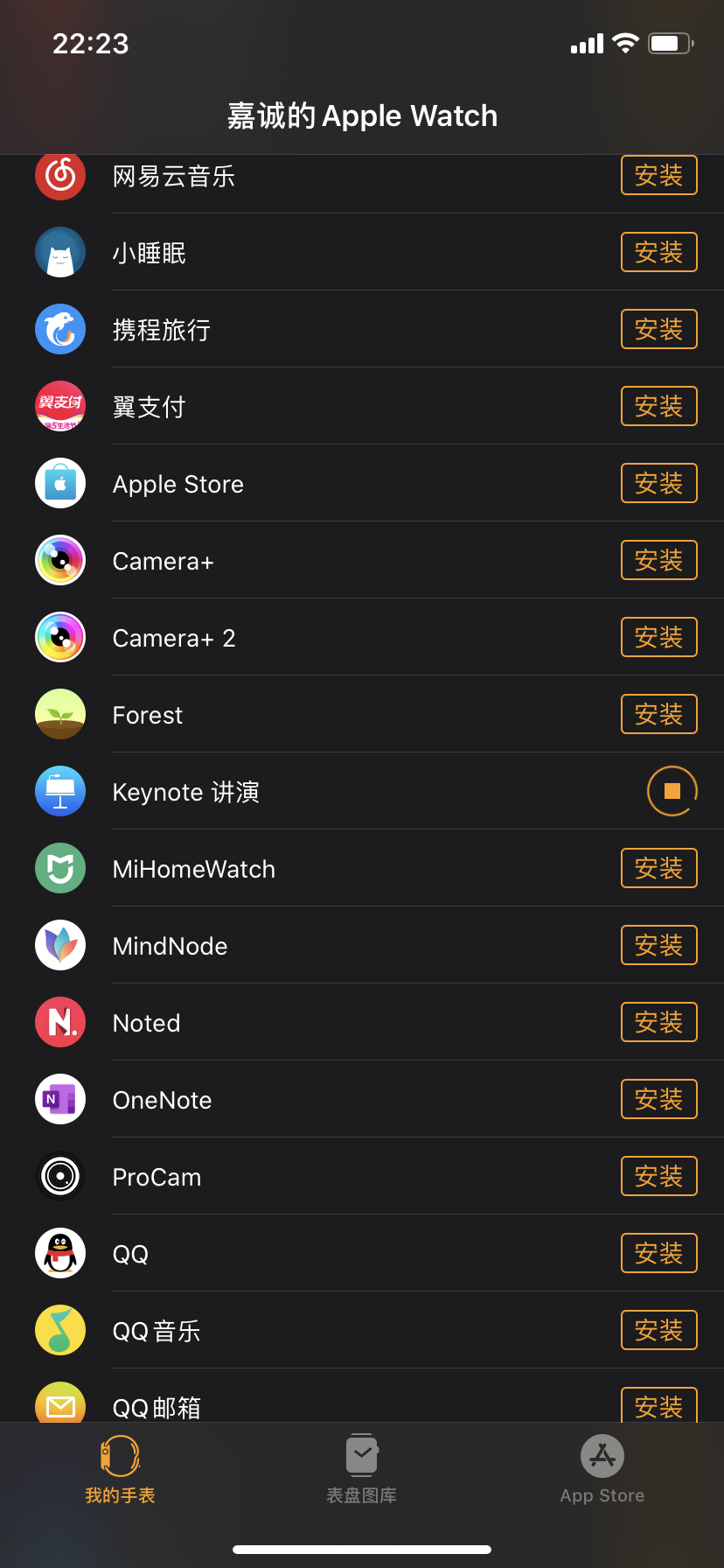Install the Forest app
Screen dimensions: 724x1568
(x=658, y=714)
